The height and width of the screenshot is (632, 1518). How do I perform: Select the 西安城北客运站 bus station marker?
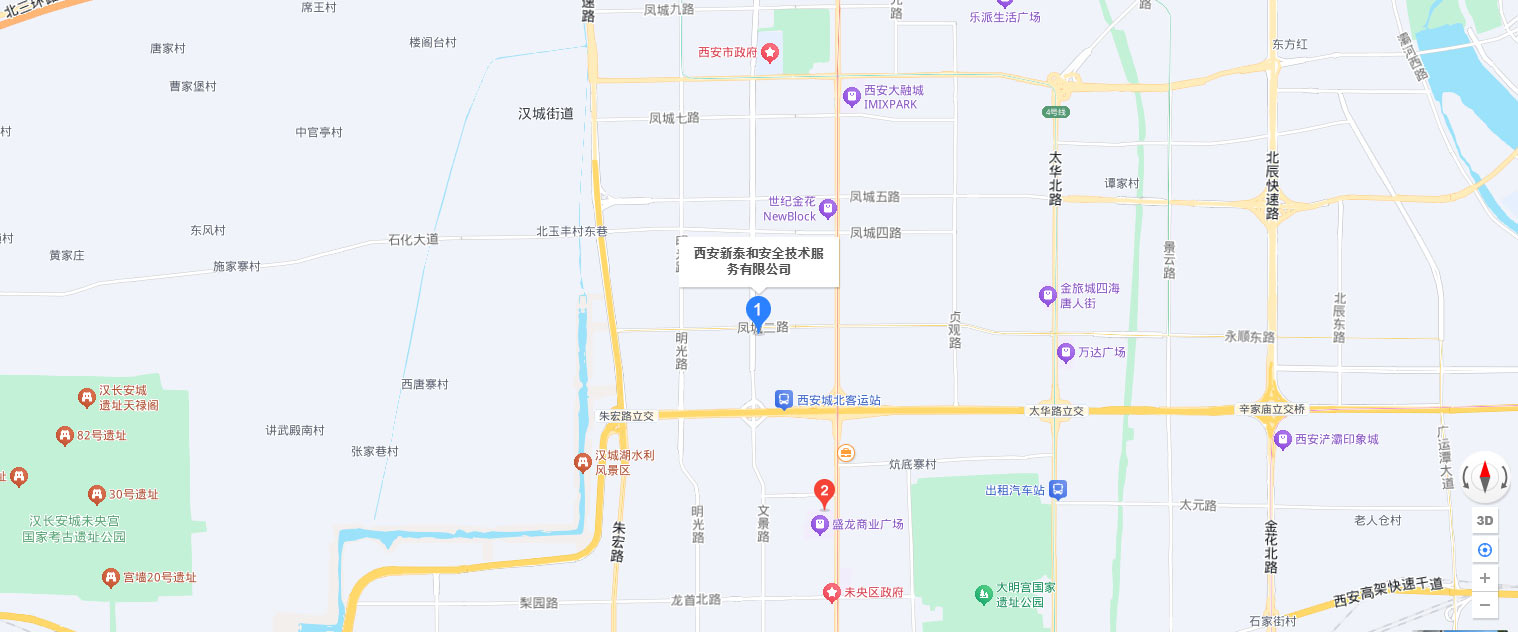click(785, 400)
